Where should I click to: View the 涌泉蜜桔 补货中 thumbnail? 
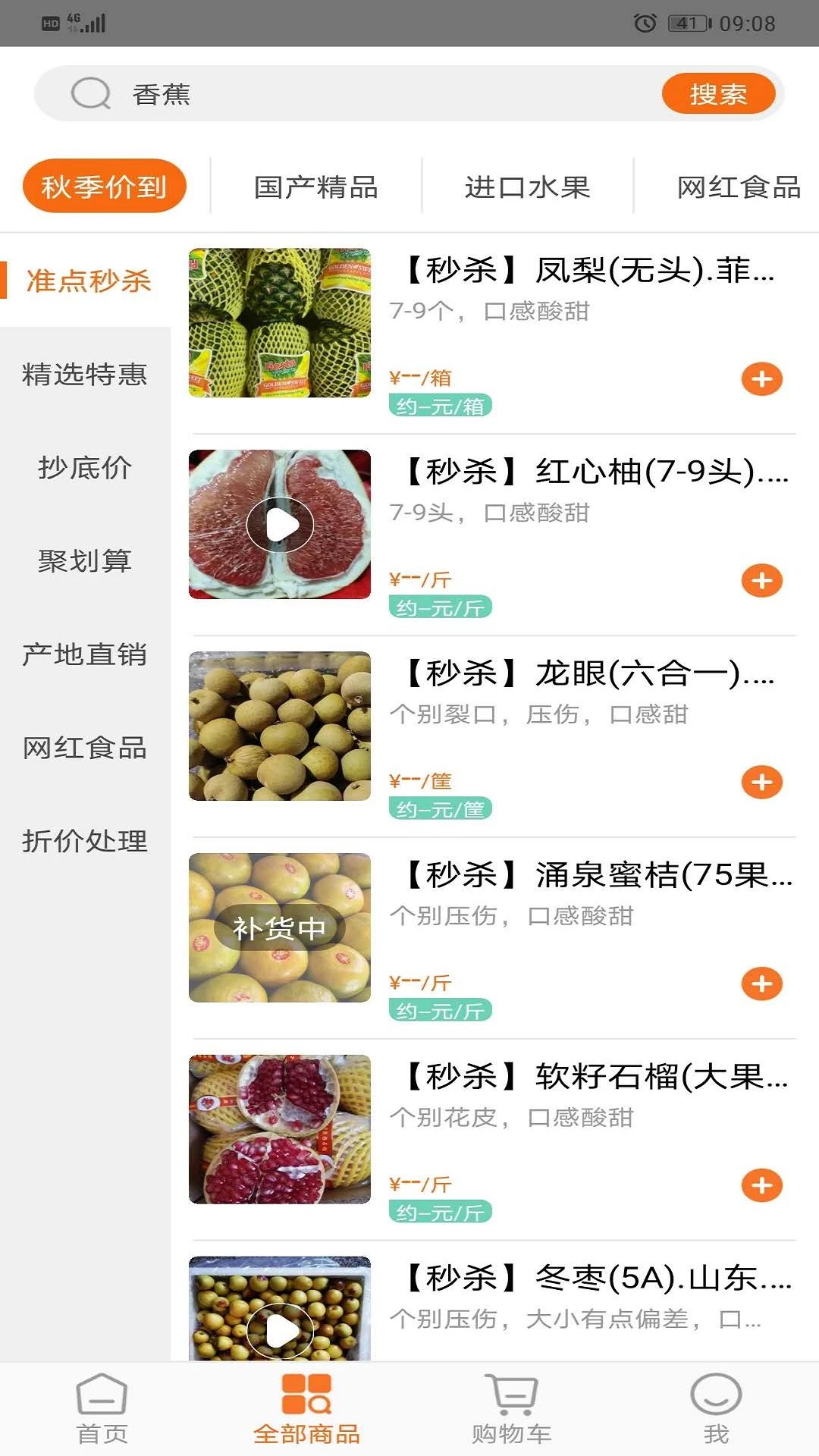[x=281, y=927]
